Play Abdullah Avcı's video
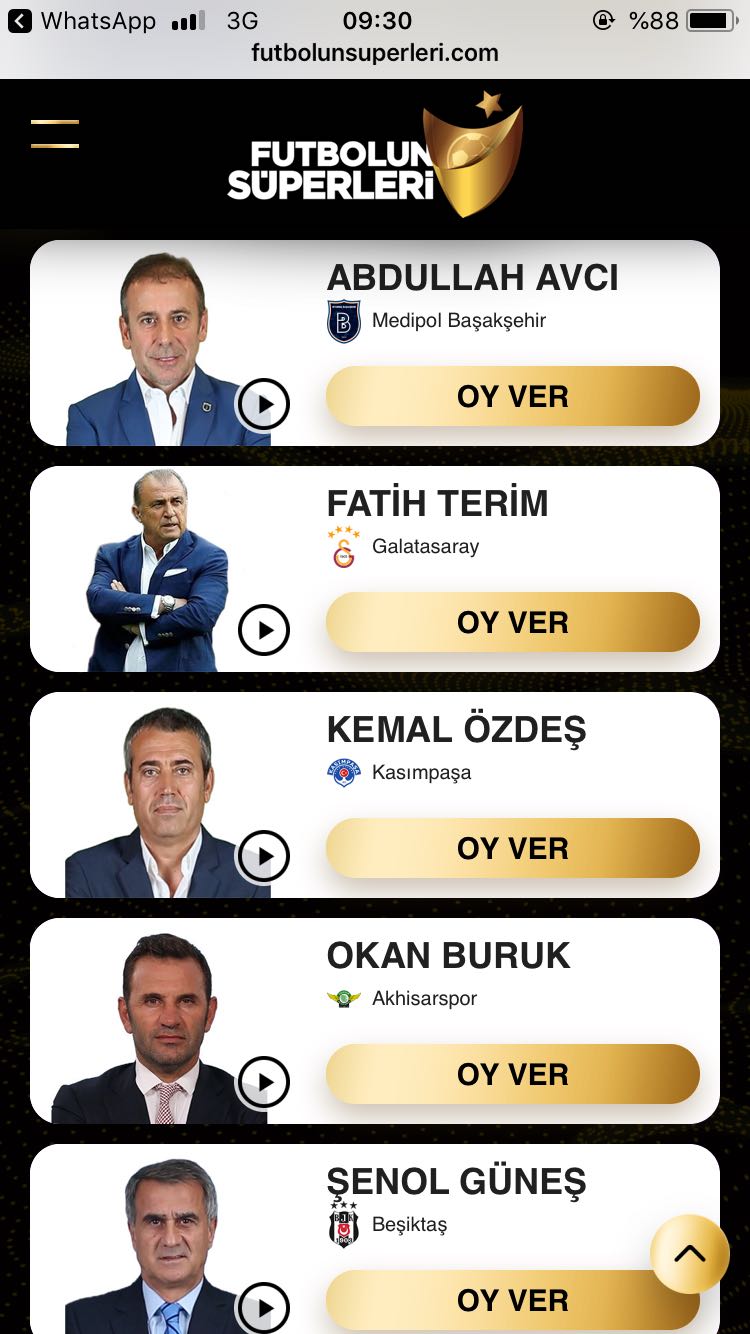This screenshot has width=750, height=1334. 264,404
